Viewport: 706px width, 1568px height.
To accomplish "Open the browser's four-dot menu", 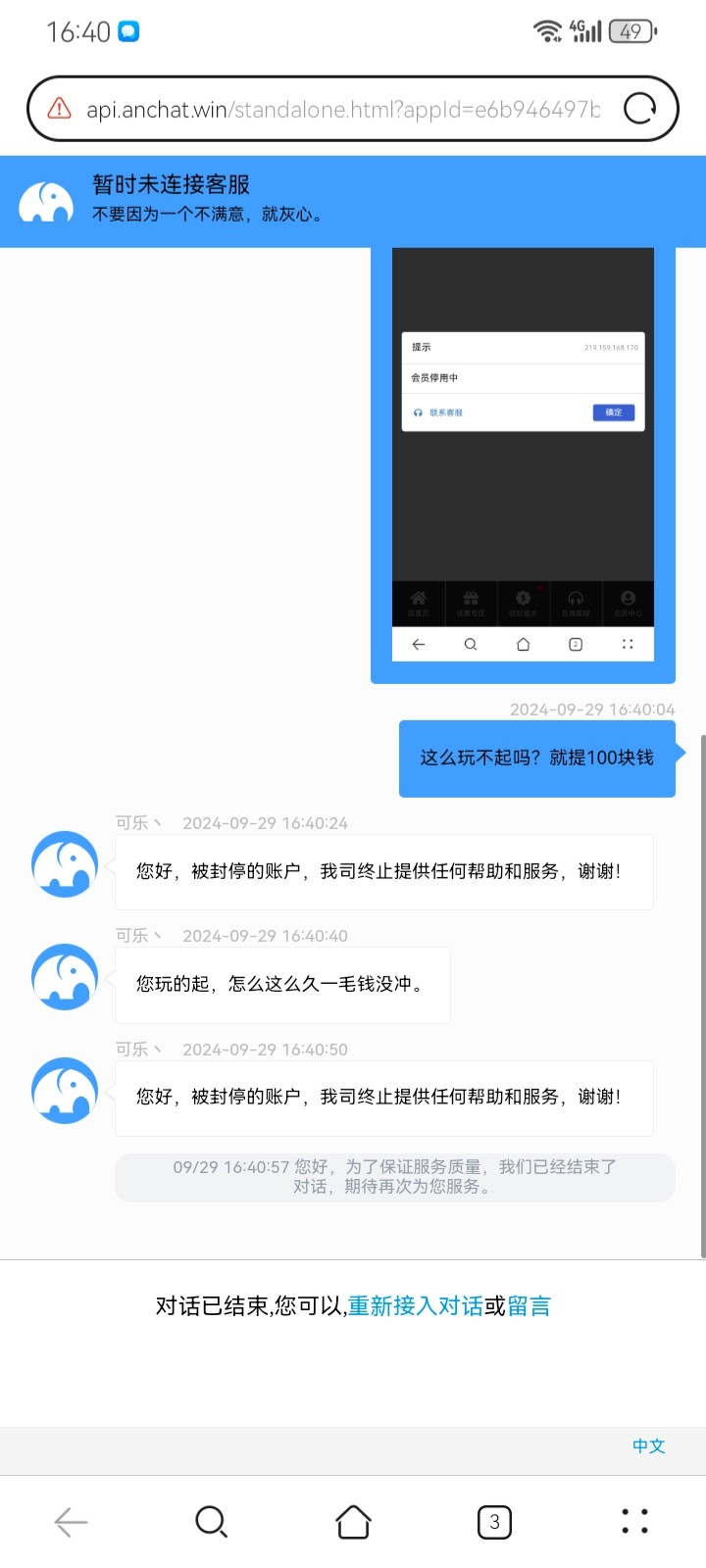I will [x=634, y=1522].
